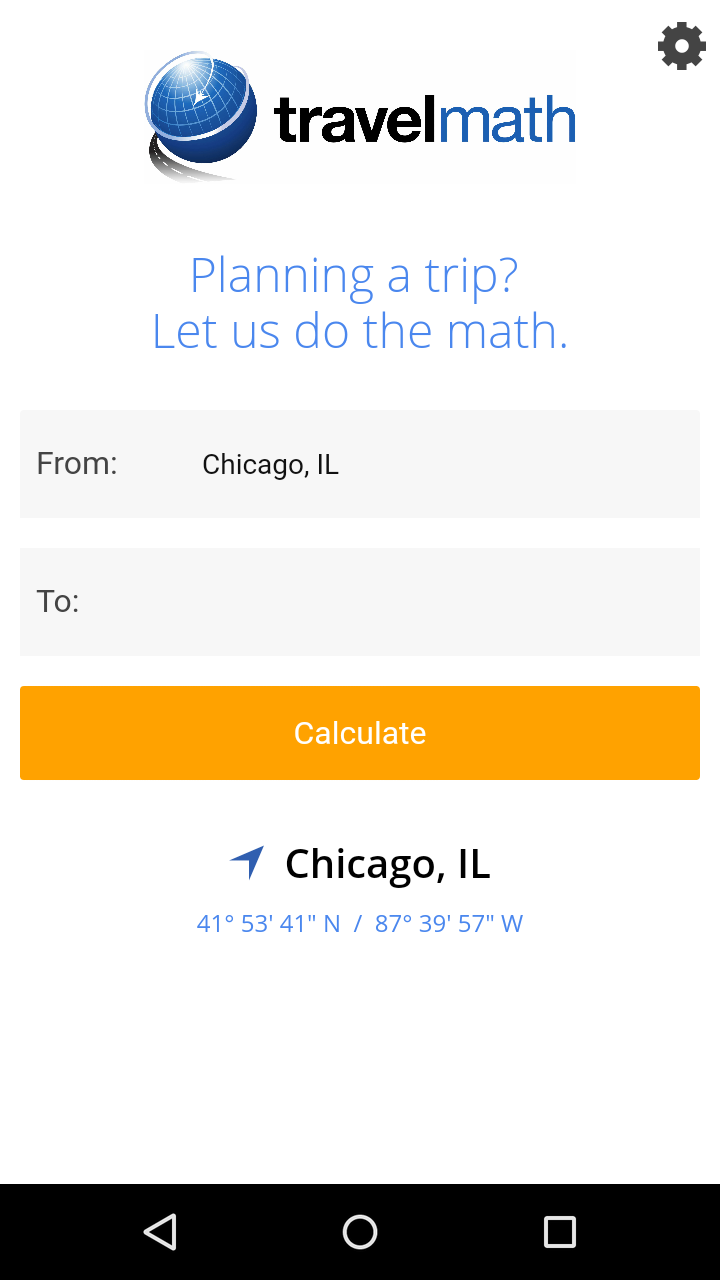The height and width of the screenshot is (1280, 720).
Task: Tap the 'Chicago, IL' text in From field
Action: click(271, 464)
